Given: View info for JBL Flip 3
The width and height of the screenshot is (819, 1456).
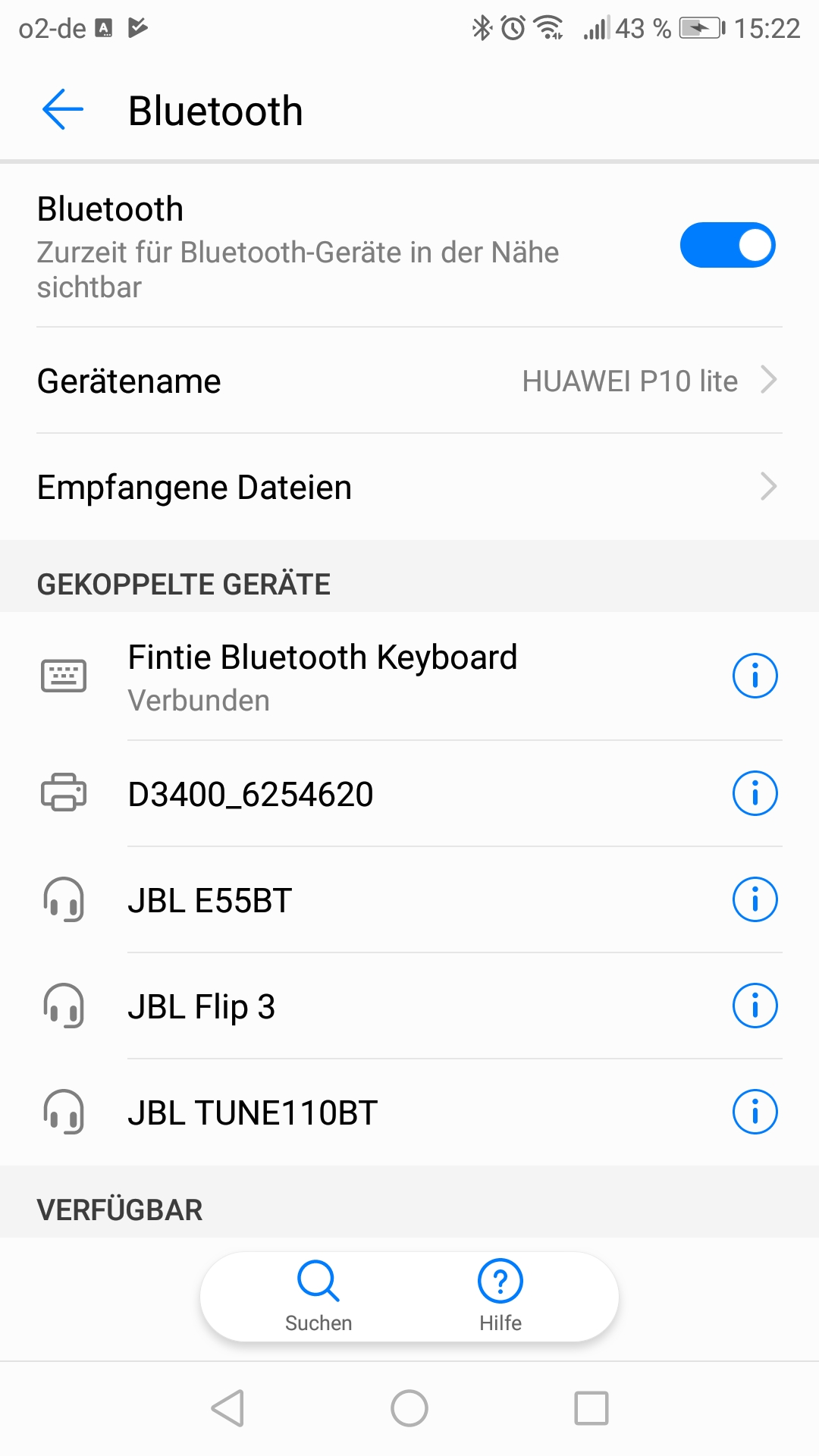Looking at the screenshot, I should [755, 1006].
